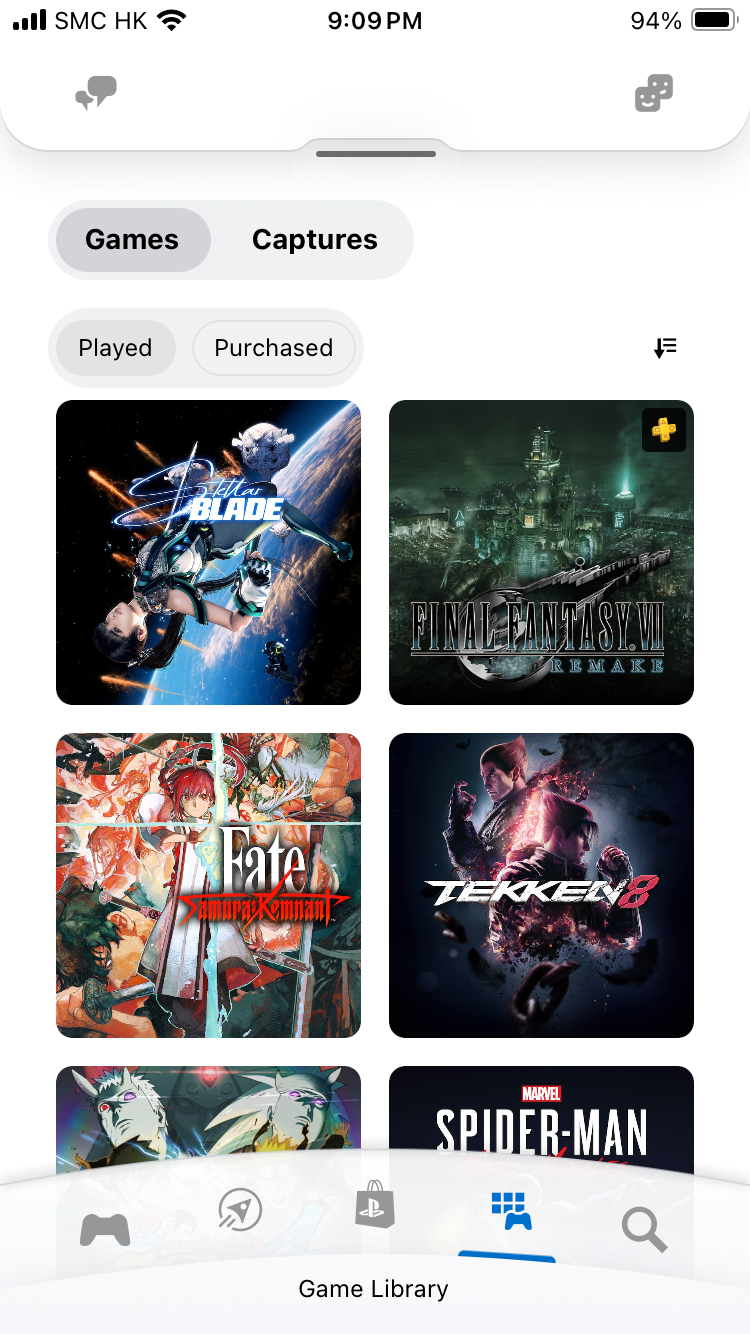Image resolution: width=750 pixels, height=1334 pixels.
Task: Open Fate/Samurai Remnant game tile
Action: (208, 885)
